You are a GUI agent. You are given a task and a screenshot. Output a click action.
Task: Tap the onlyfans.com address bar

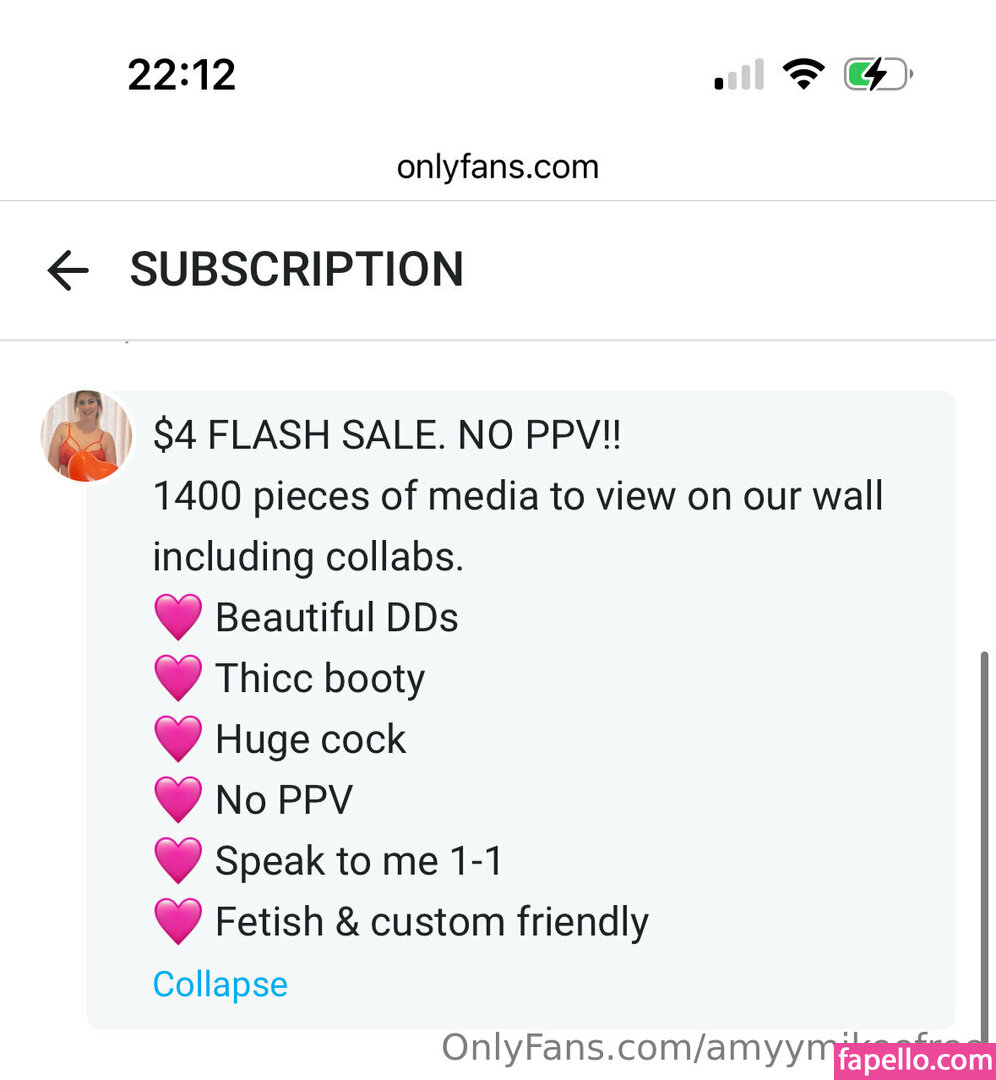point(497,166)
